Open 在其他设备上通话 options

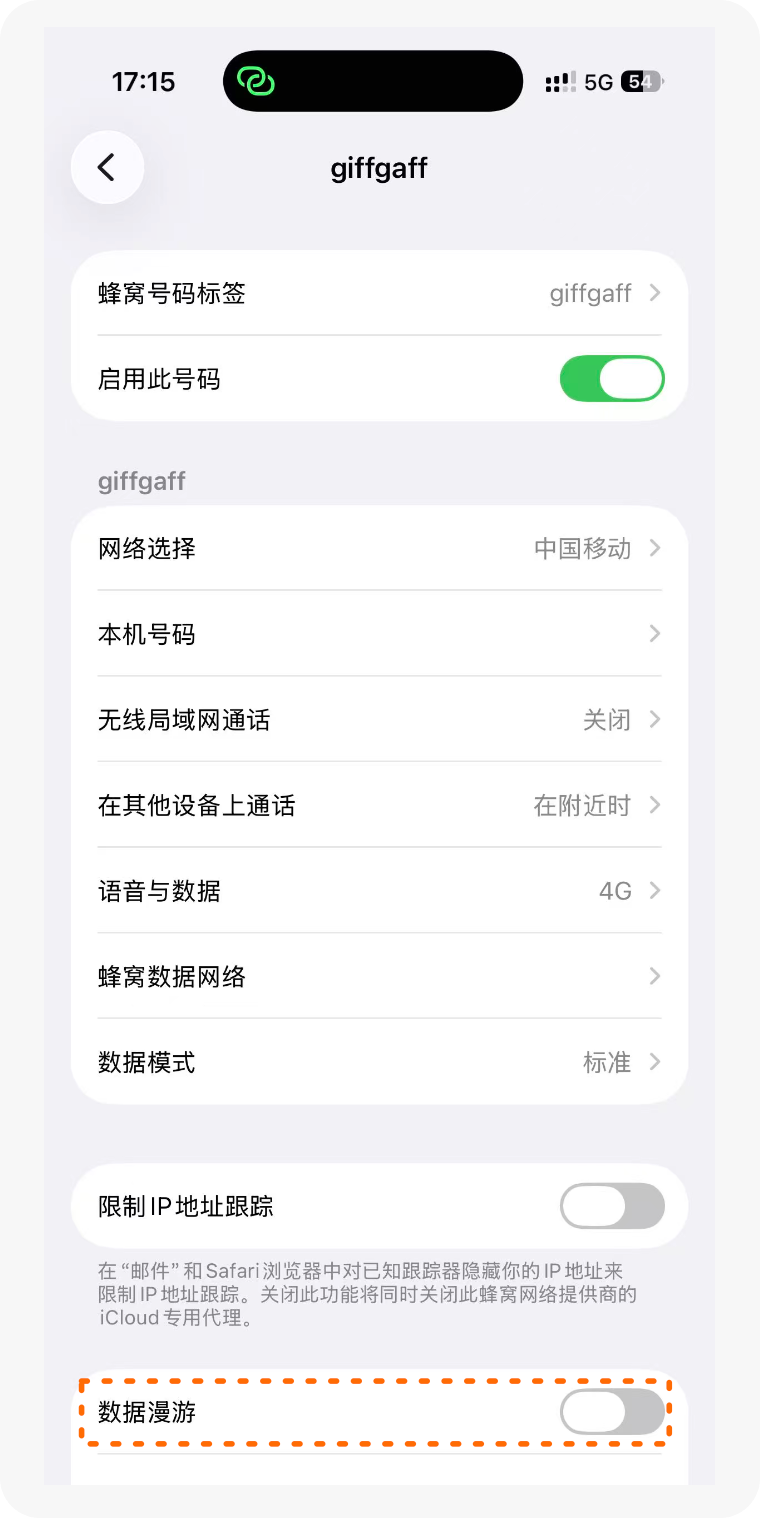pos(379,805)
